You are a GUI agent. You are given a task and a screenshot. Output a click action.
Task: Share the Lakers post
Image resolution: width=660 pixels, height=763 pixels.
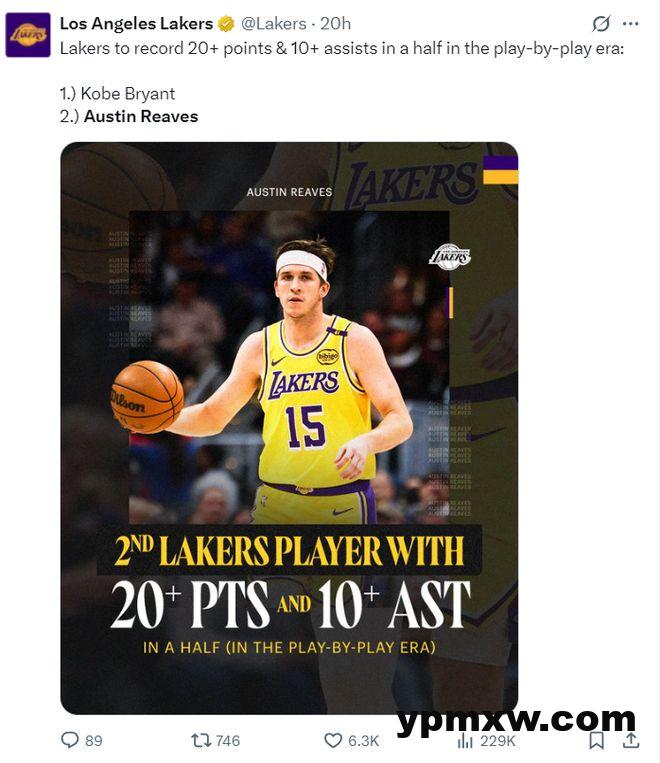tap(631, 740)
